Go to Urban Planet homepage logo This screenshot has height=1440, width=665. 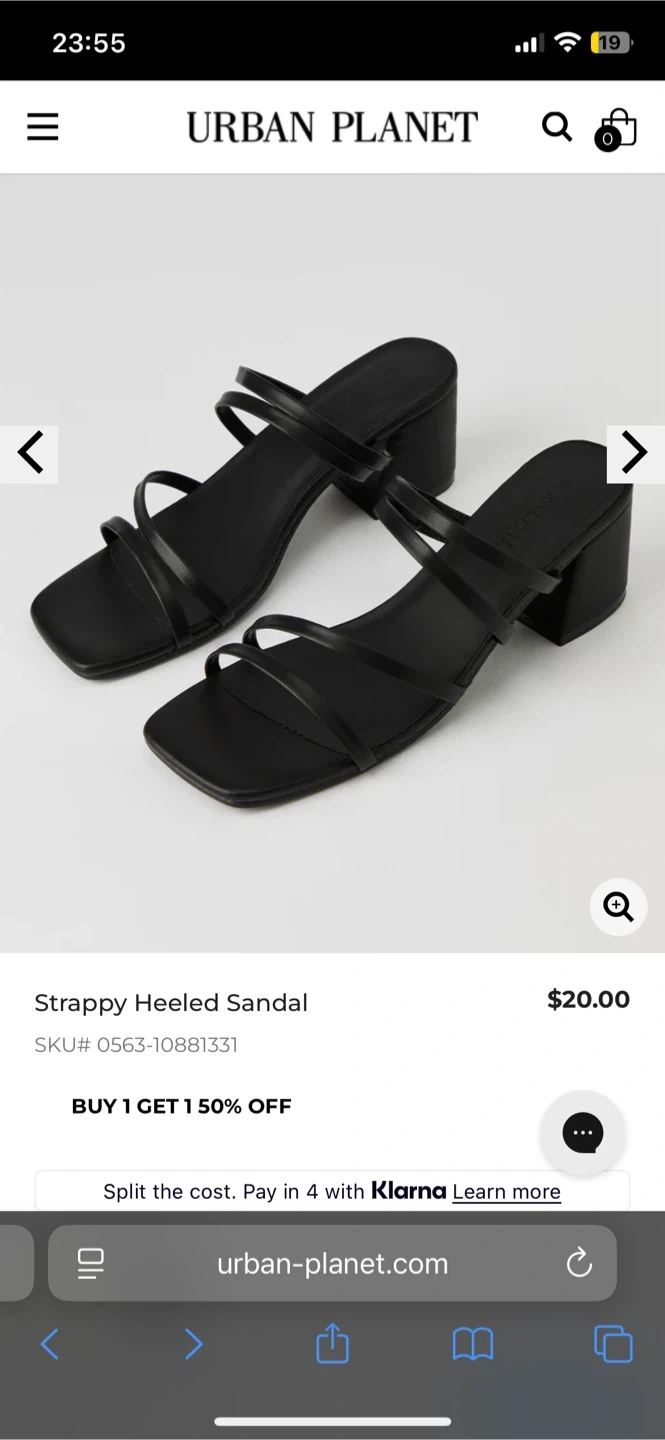(x=332, y=127)
